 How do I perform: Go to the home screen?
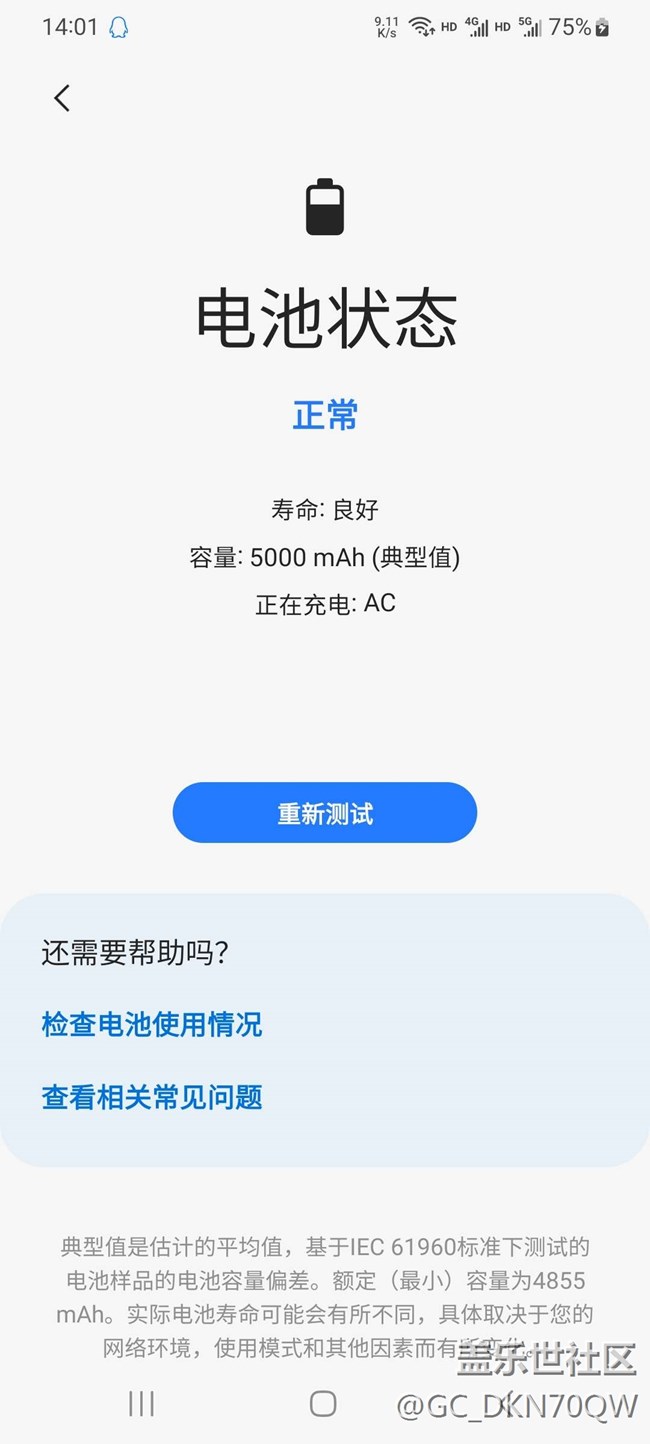click(323, 1404)
